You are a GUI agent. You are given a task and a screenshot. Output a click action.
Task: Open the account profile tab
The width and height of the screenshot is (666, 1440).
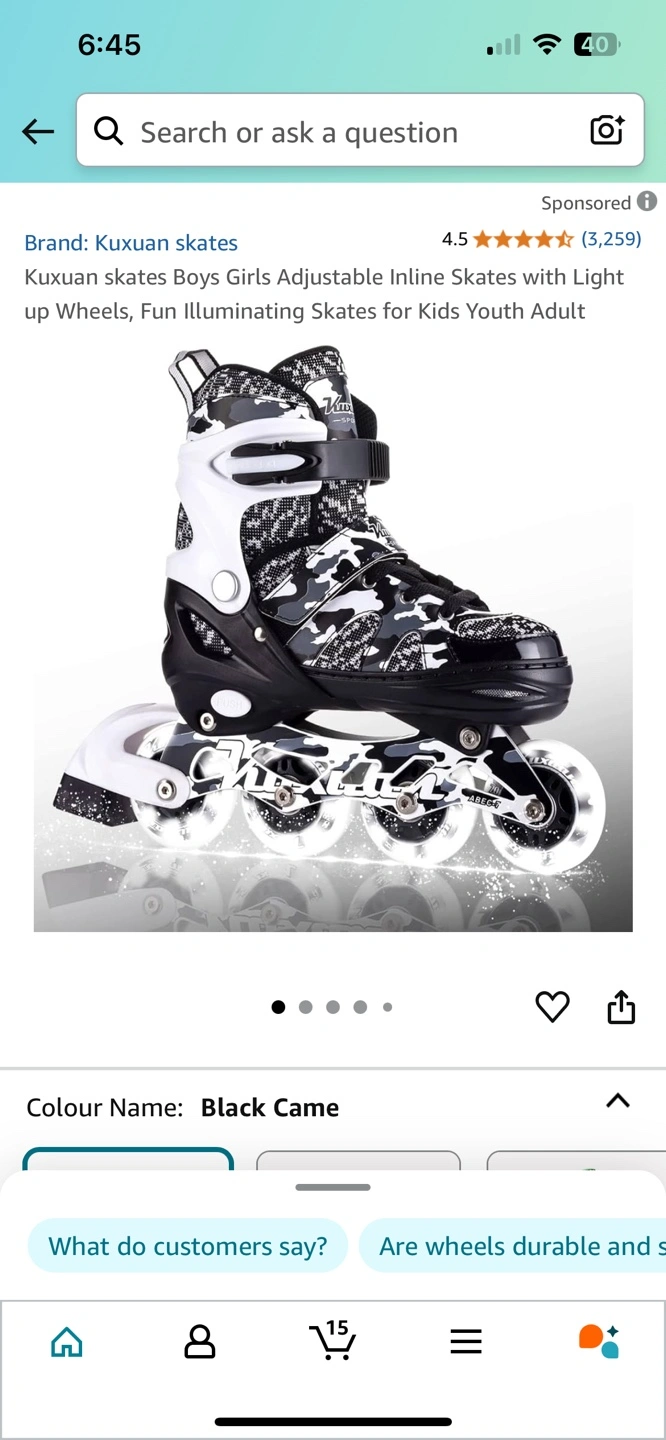point(200,1341)
